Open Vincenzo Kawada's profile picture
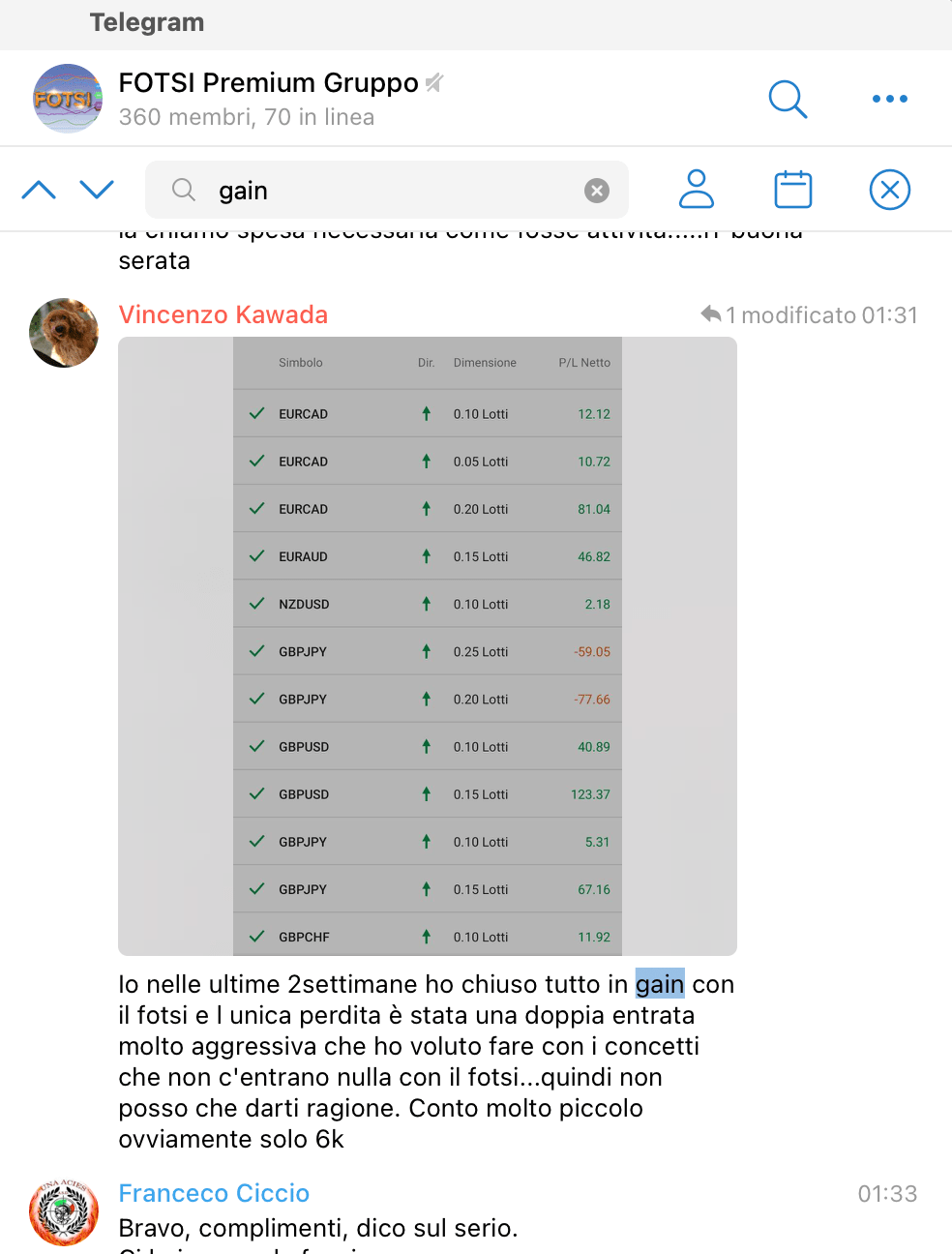This screenshot has width=952, height=1254. [64, 333]
